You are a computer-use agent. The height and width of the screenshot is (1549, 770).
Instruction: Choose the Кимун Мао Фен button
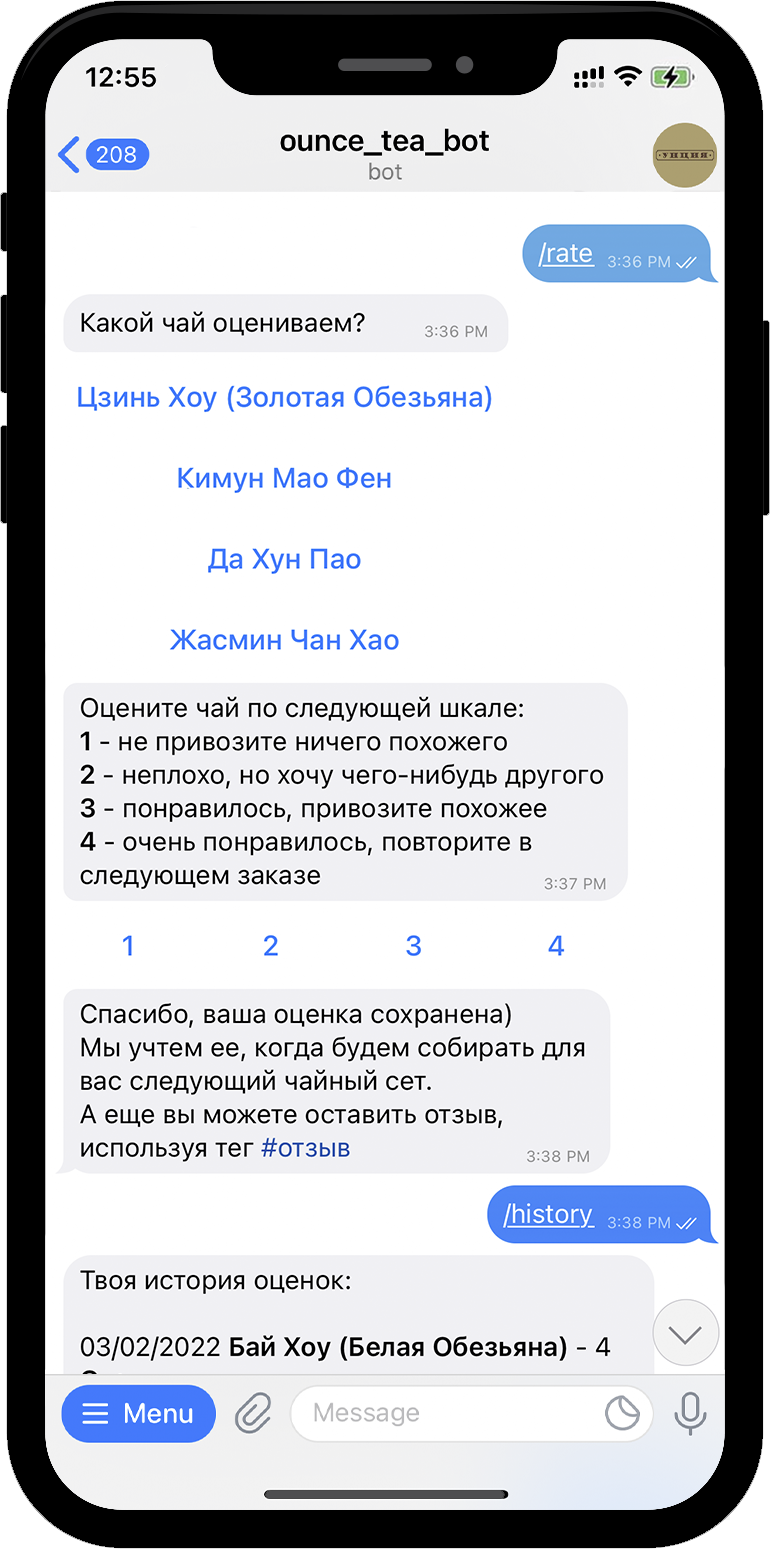pos(284,478)
